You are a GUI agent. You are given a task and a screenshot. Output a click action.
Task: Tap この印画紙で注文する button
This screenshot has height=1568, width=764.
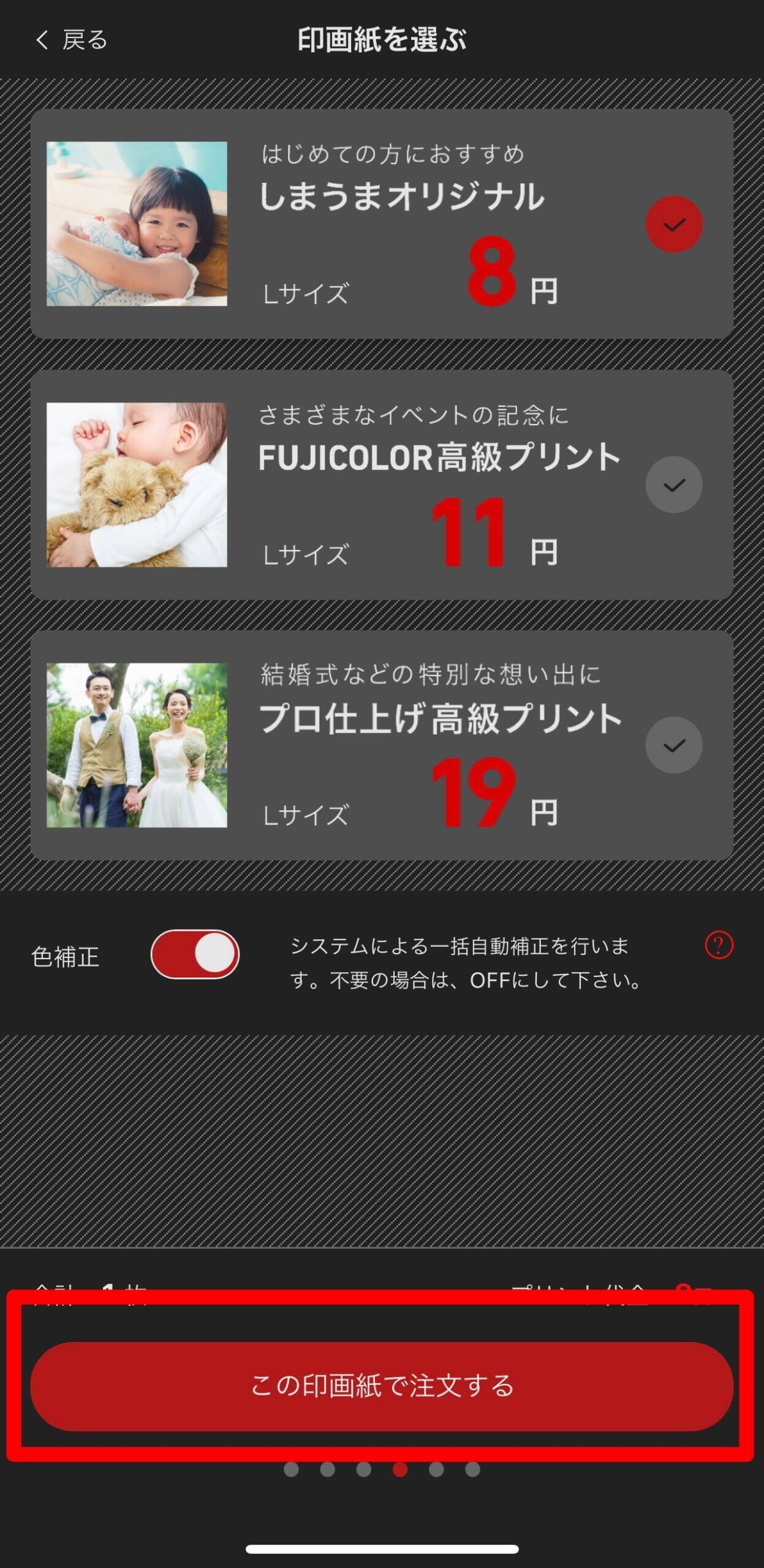coord(382,1386)
